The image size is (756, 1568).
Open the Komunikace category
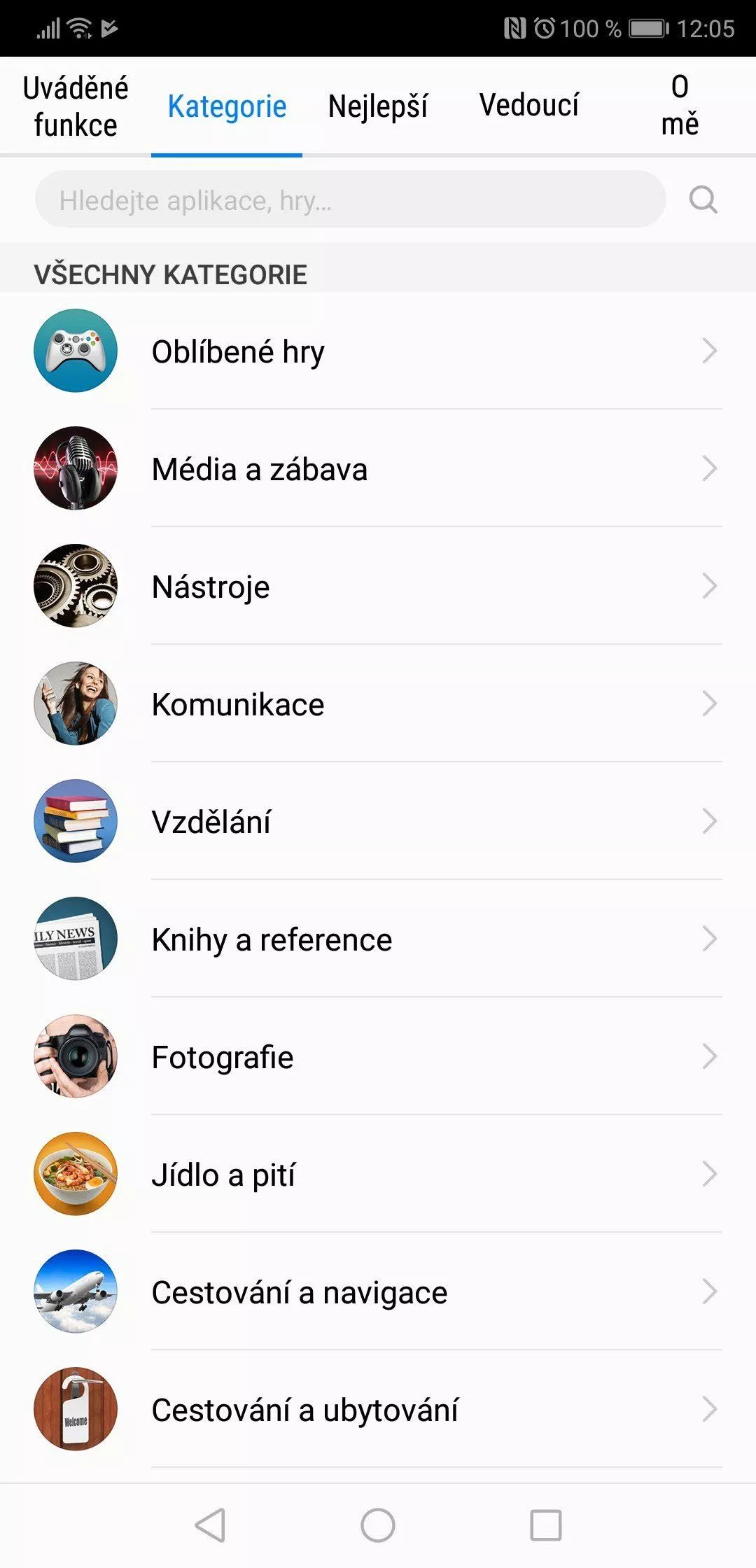click(x=378, y=703)
